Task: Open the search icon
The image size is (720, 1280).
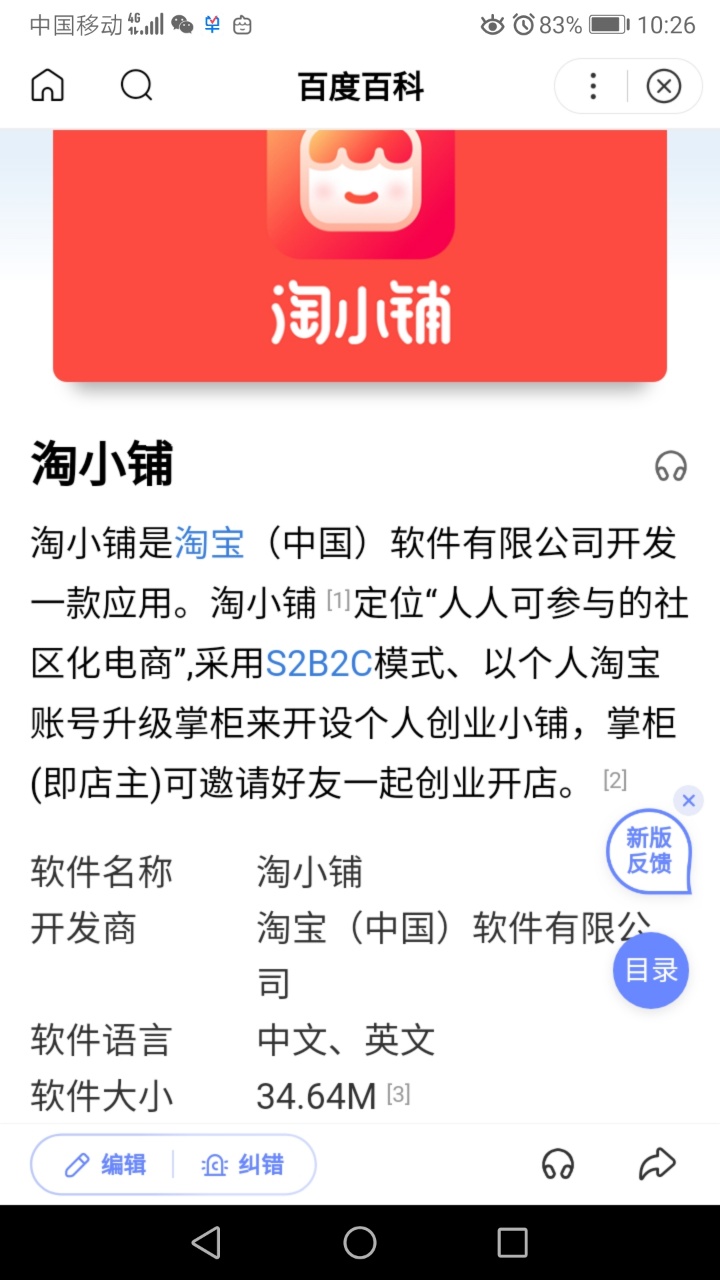Action: [x=137, y=86]
